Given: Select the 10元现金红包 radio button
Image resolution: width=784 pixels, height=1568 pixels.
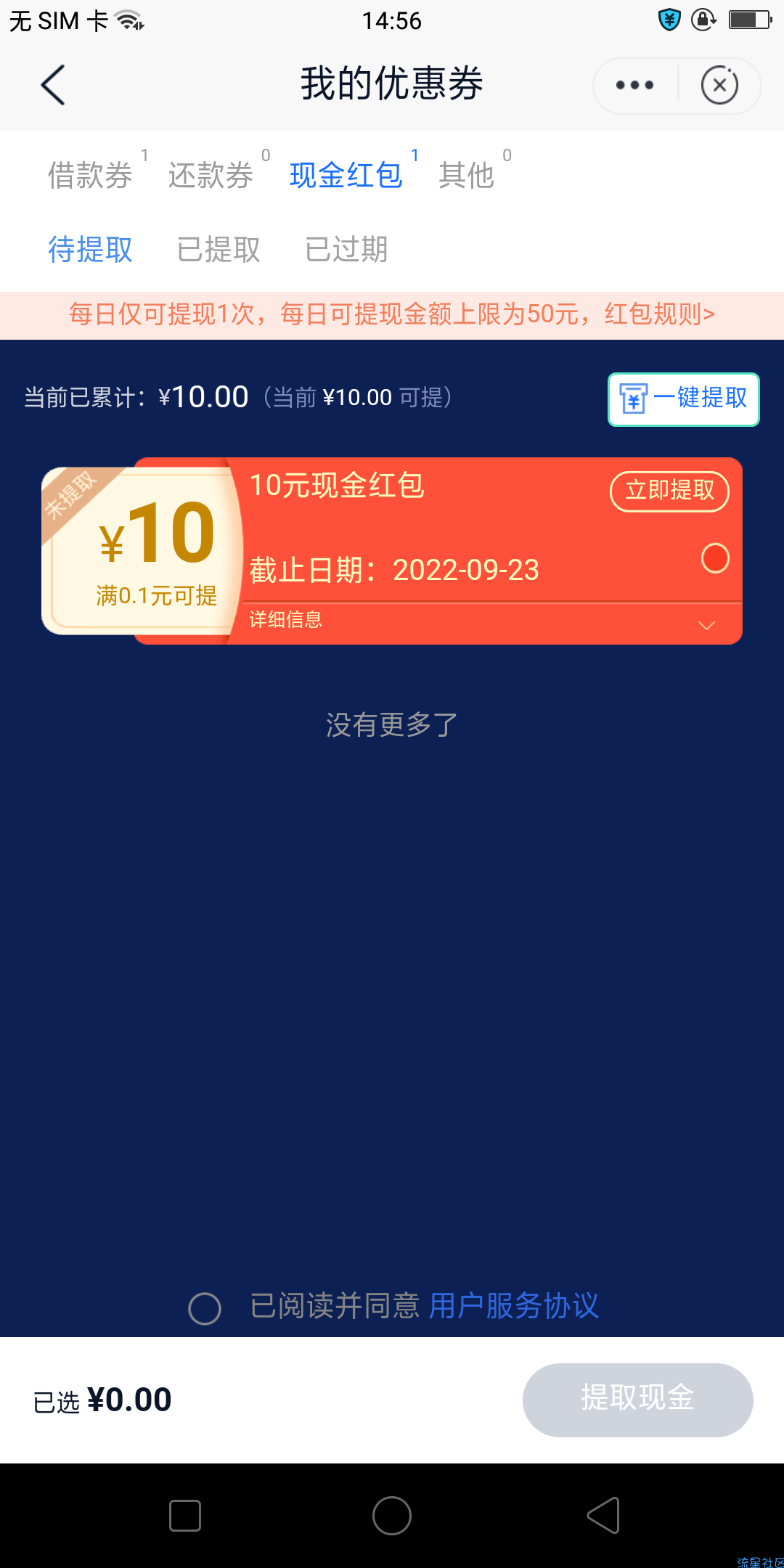Looking at the screenshot, I should 715,558.
